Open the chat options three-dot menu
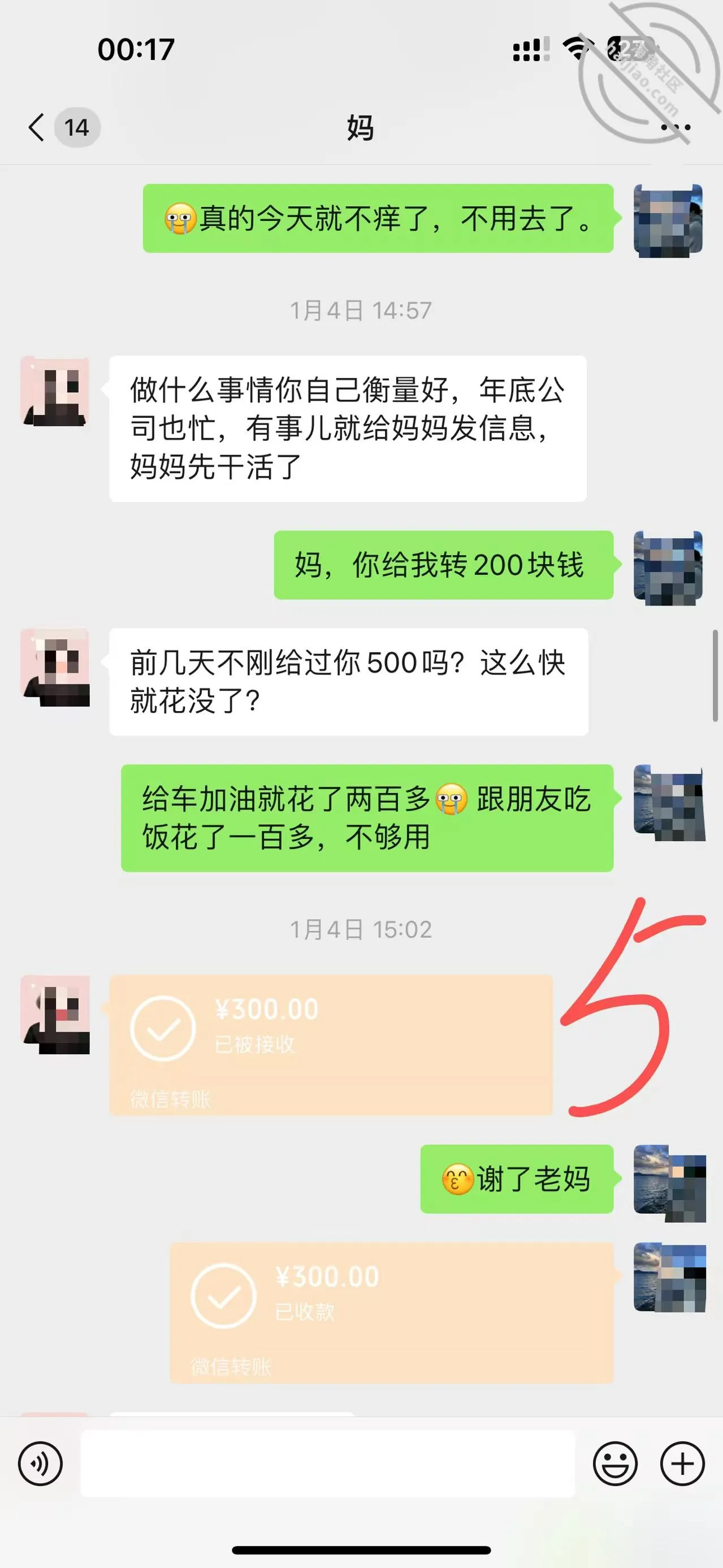 point(676,128)
